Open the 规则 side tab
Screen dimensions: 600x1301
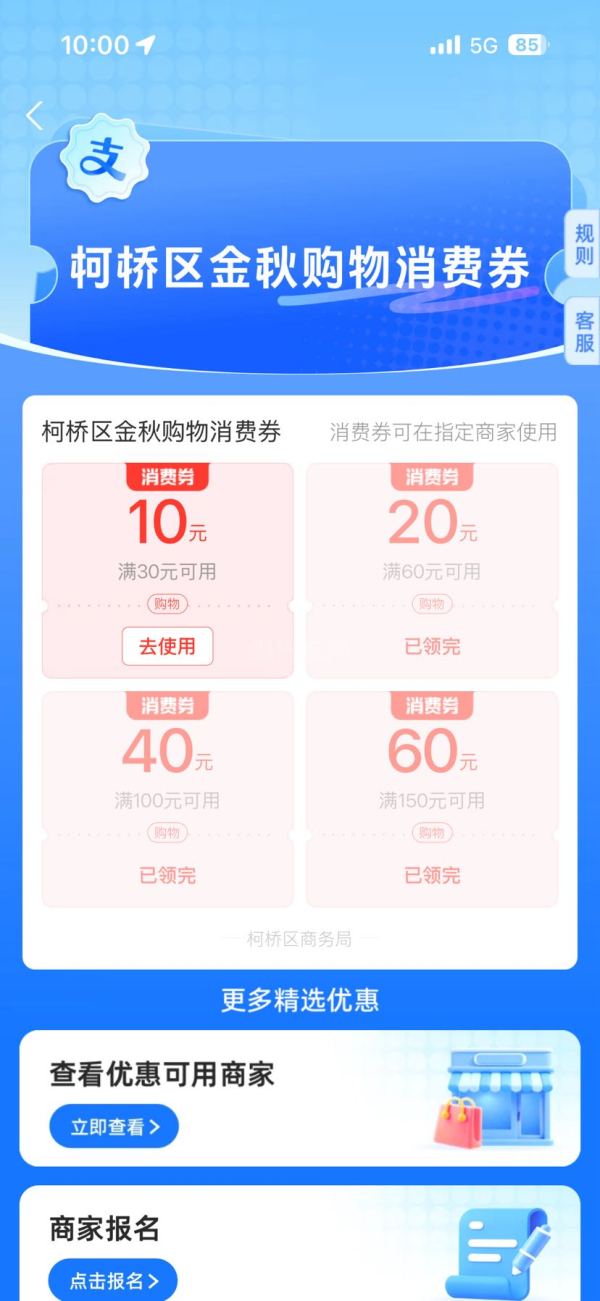tap(583, 246)
